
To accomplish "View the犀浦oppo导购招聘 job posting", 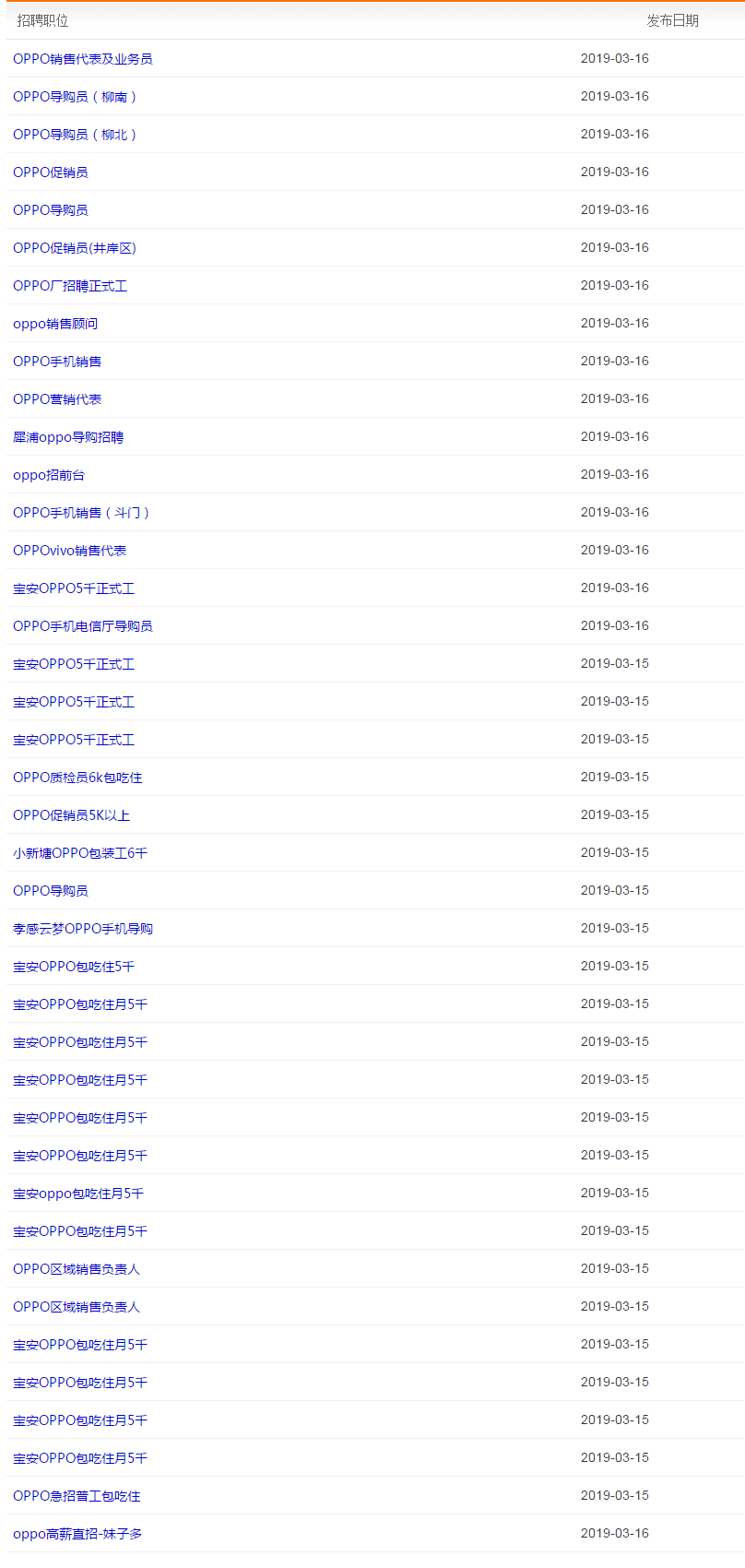I will click(x=68, y=437).
